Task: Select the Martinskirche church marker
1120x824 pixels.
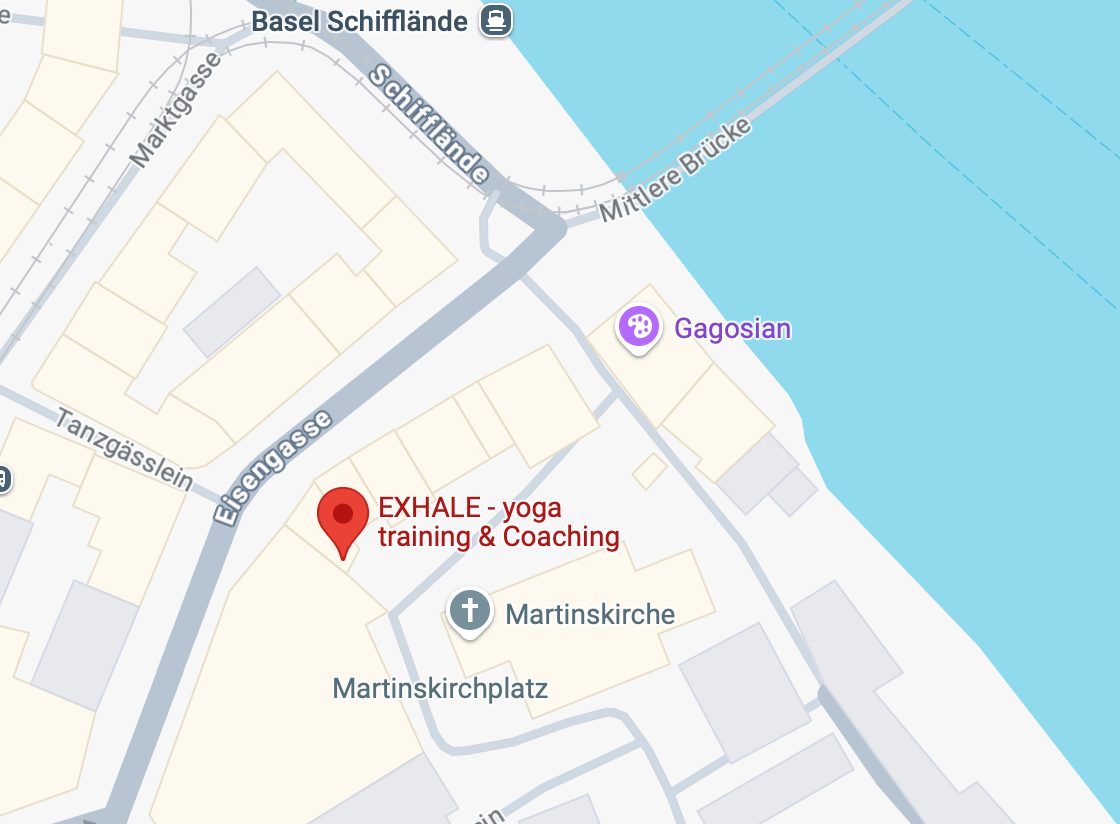Action: pyautogui.click(x=470, y=610)
